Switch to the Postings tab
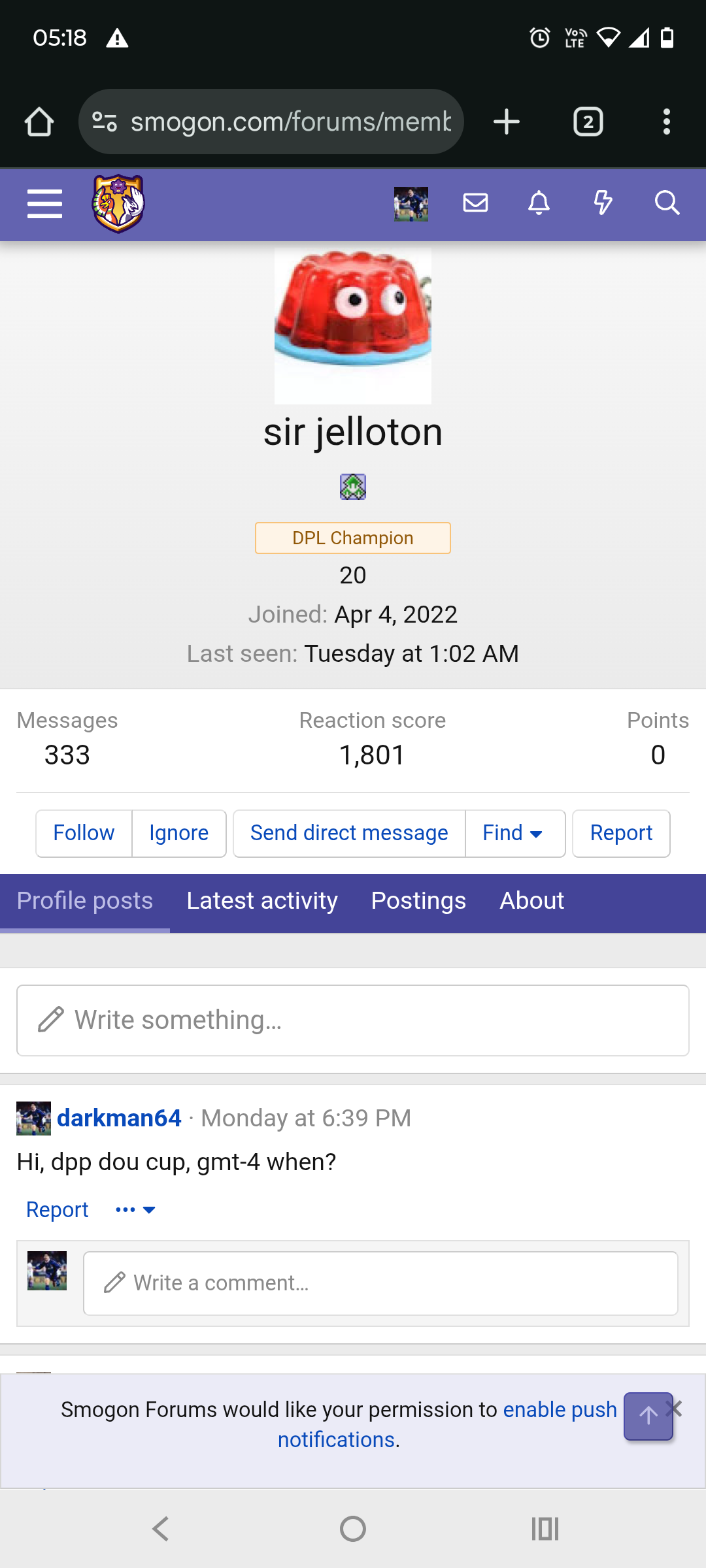The width and height of the screenshot is (706, 1568). point(418,901)
